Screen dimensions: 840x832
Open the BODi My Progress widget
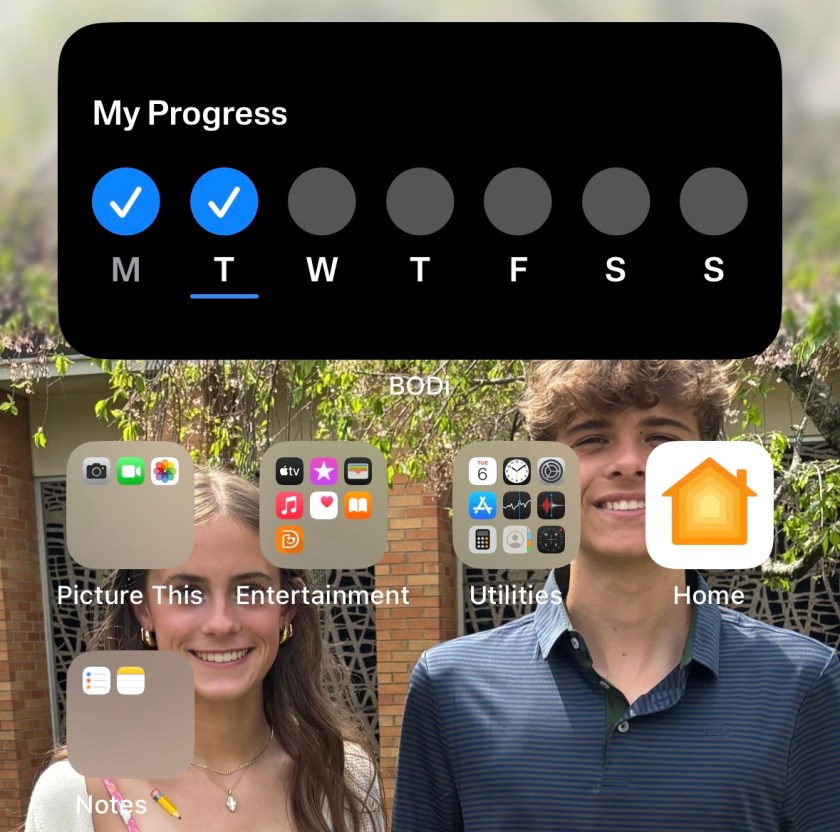click(x=419, y=190)
